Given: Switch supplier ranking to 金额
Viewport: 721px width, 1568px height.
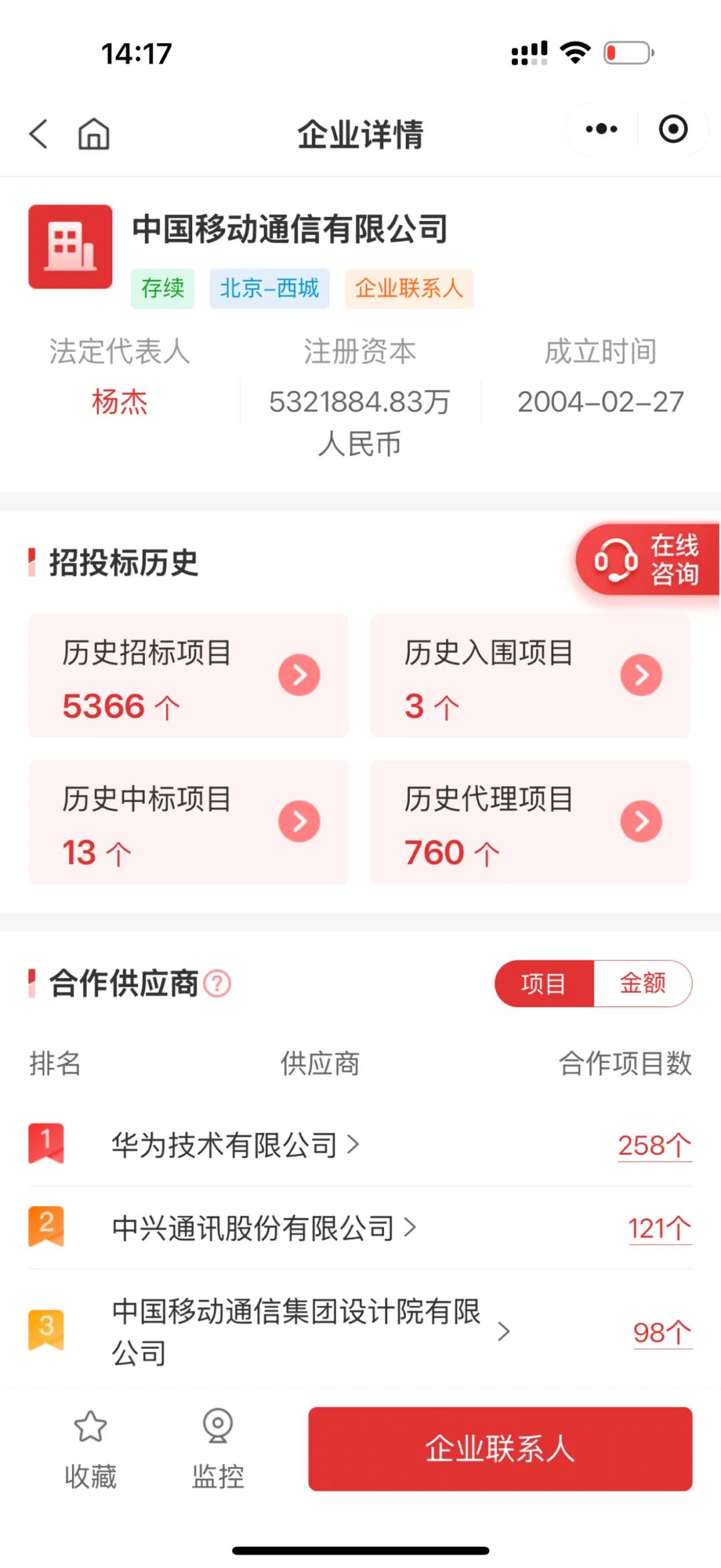Looking at the screenshot, I should pyautogui.click(x=642, y=983).
